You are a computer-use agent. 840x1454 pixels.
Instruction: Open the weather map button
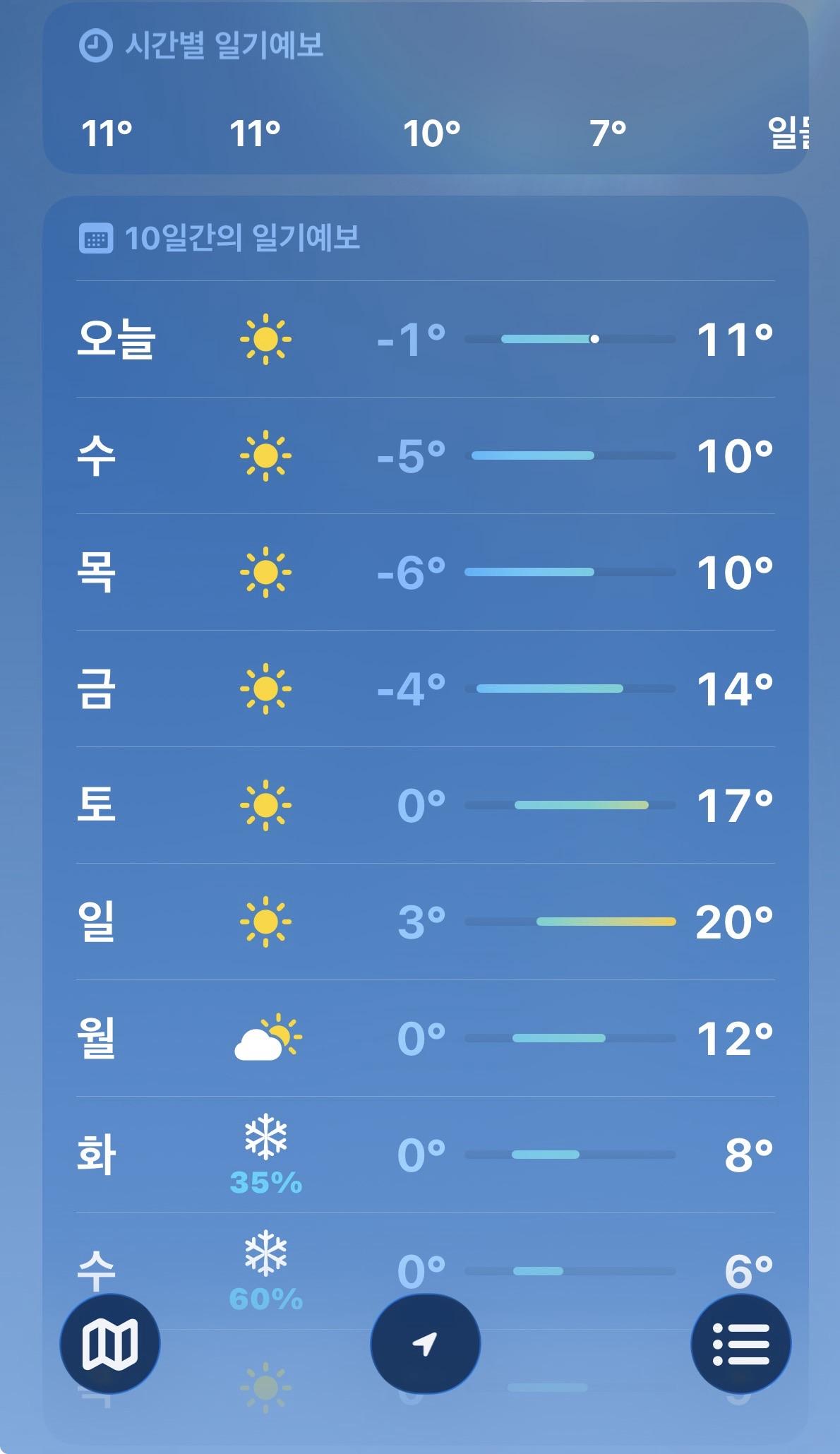tap(110, 1343)
